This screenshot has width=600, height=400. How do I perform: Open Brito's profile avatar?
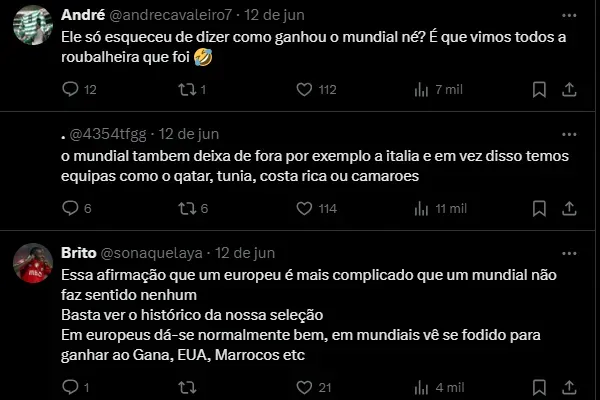point(32,263)
